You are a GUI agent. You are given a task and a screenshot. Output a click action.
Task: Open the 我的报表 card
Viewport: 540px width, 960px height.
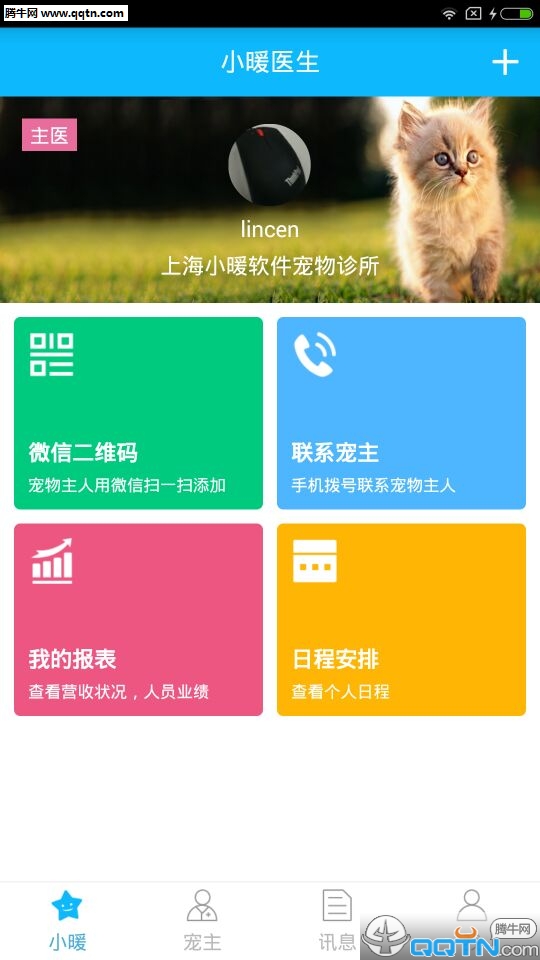(138, 620)
